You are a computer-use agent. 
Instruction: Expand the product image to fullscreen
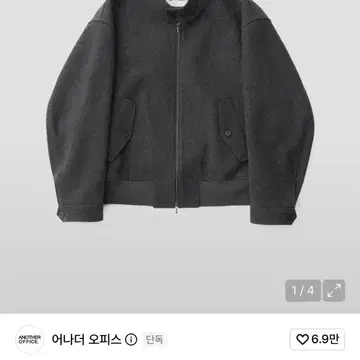(334, 291)
